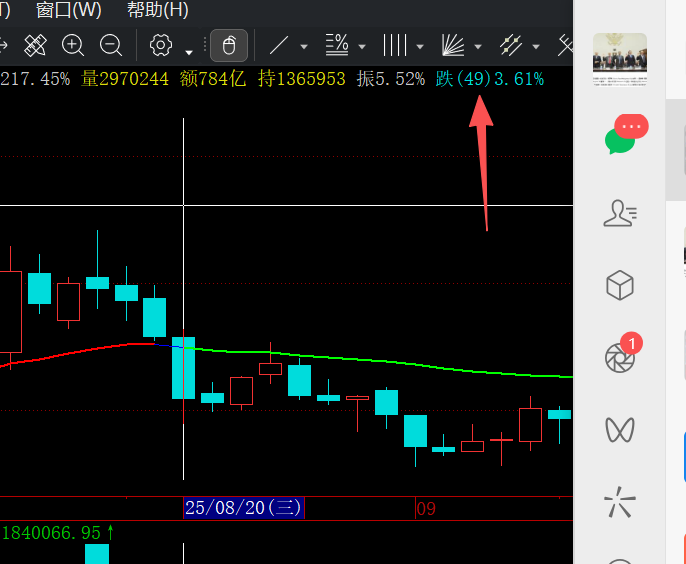Viewport: 686px width, 564px height.
Task: Open the WeChat contacts list
Action: [621, 212]
